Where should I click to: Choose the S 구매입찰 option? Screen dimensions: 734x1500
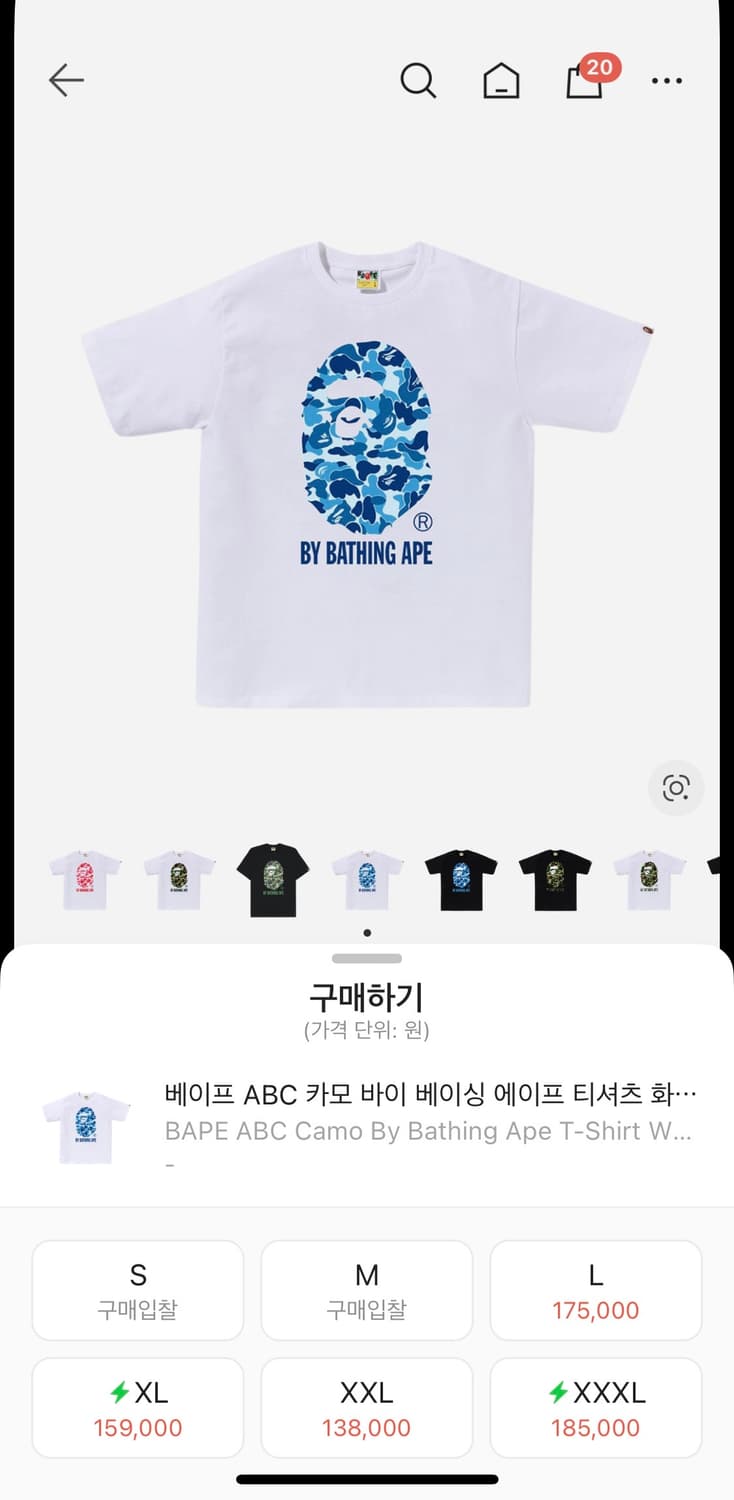pyautogui.click(x=137, y=1289)
